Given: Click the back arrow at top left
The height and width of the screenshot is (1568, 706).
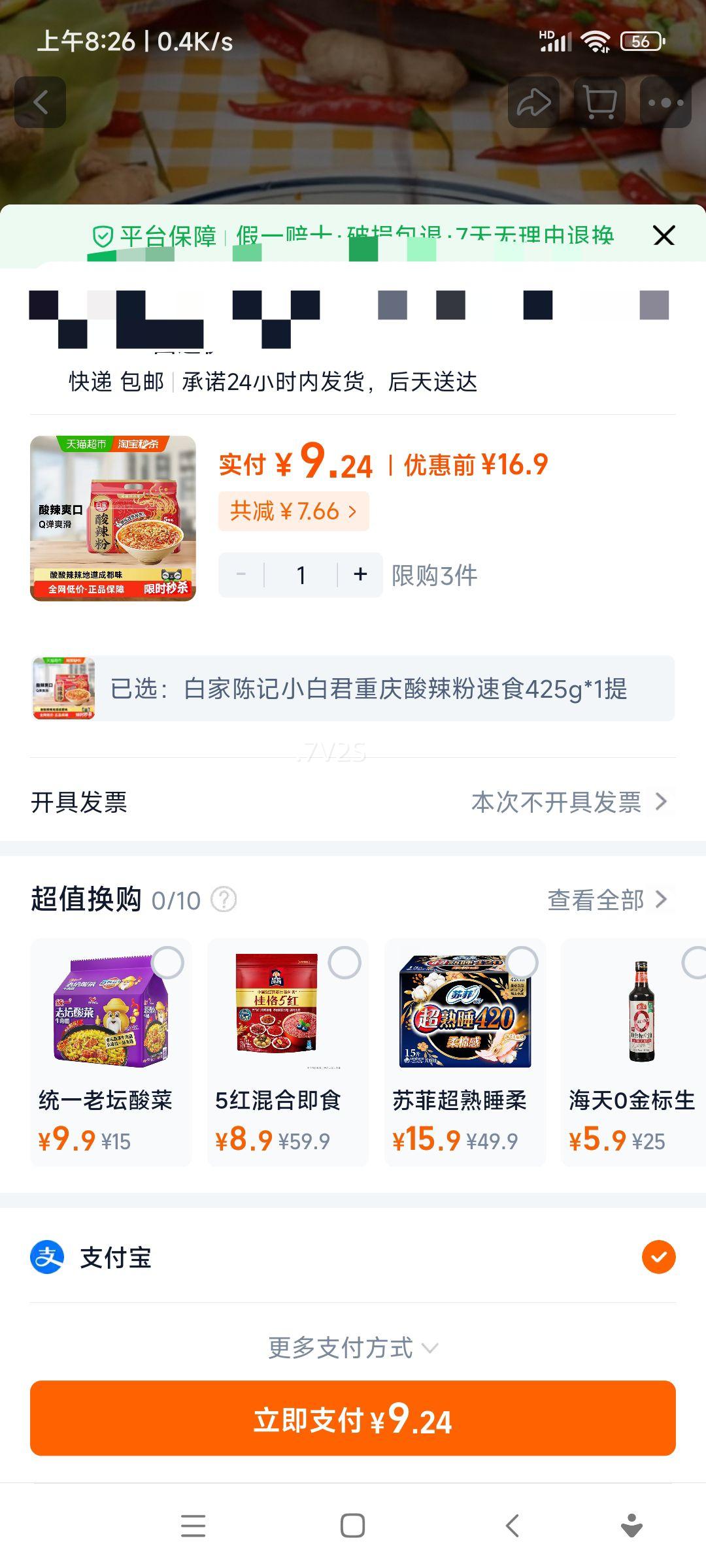Looking at the screenshot, I should (x=41, y=101).
